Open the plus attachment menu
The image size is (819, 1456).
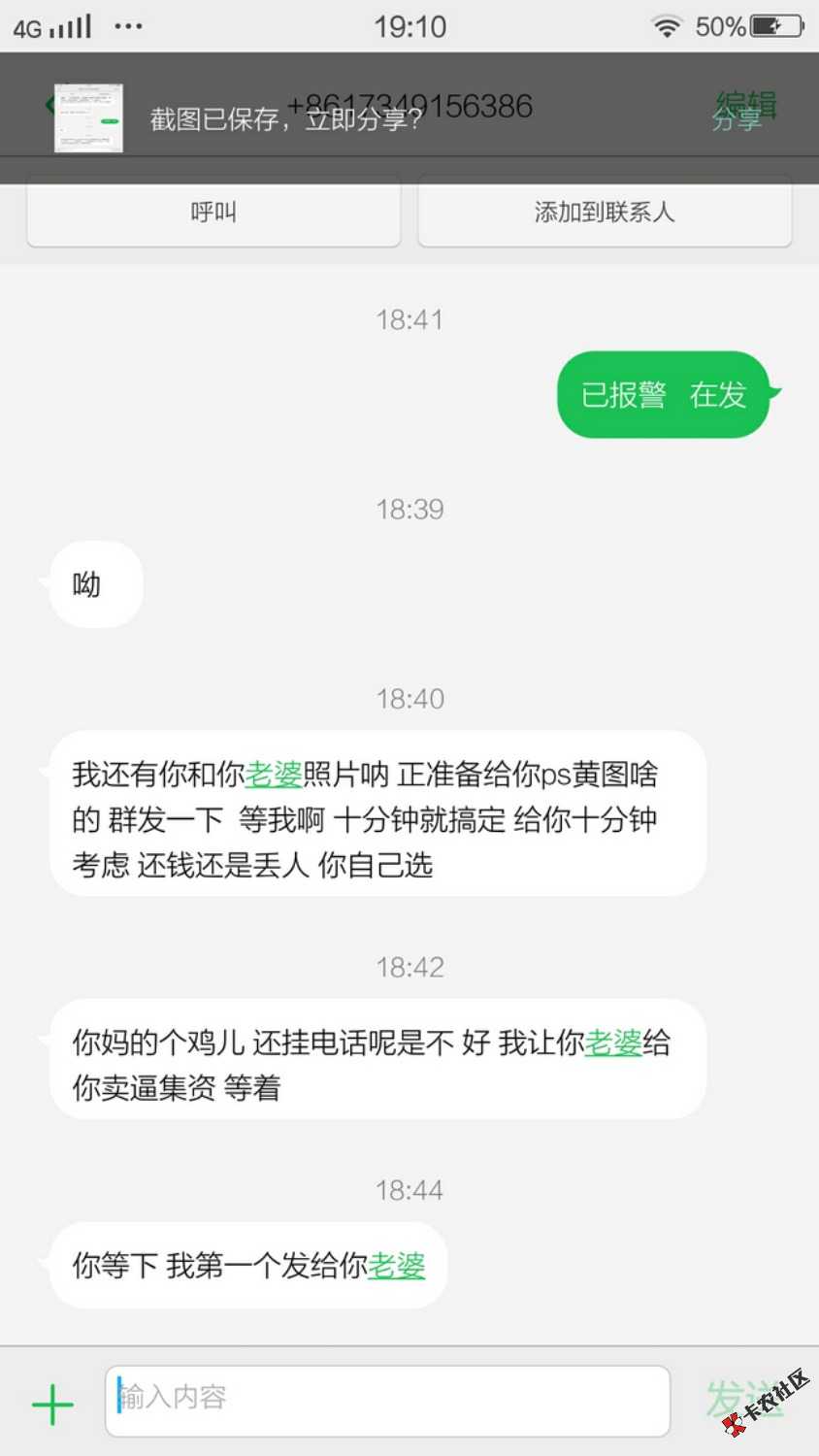point(52,1404)
